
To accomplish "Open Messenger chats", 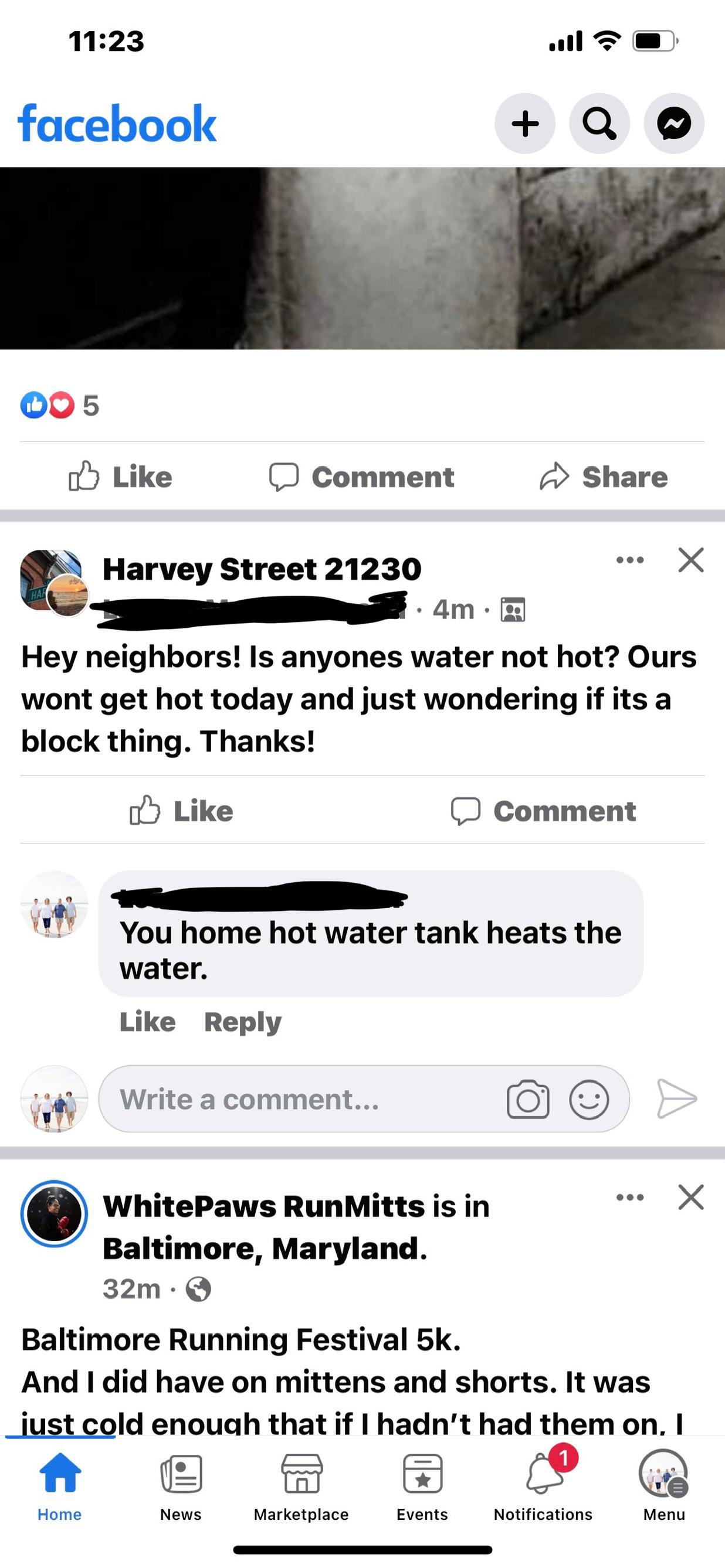I will (x=674, y=124).
